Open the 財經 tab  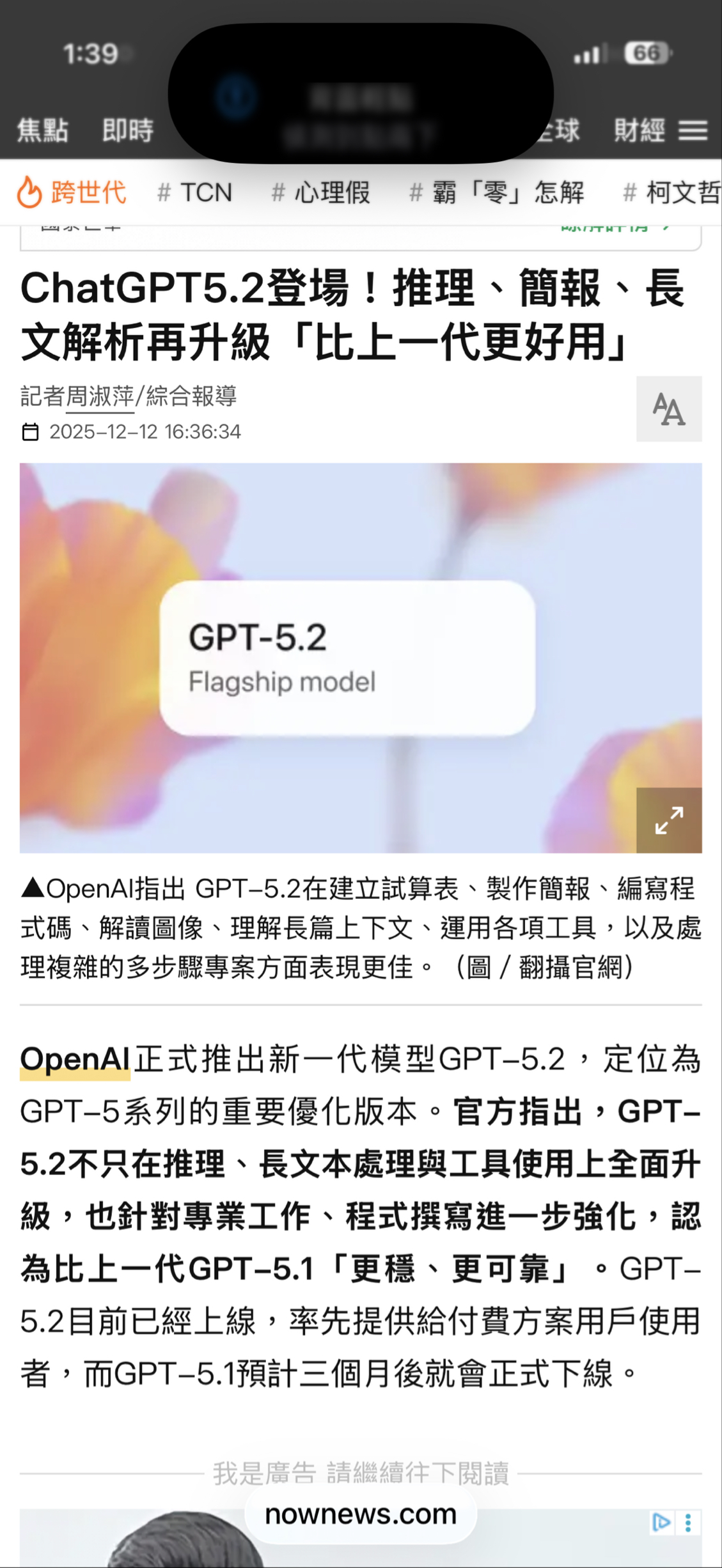click(x=639, y=130)
